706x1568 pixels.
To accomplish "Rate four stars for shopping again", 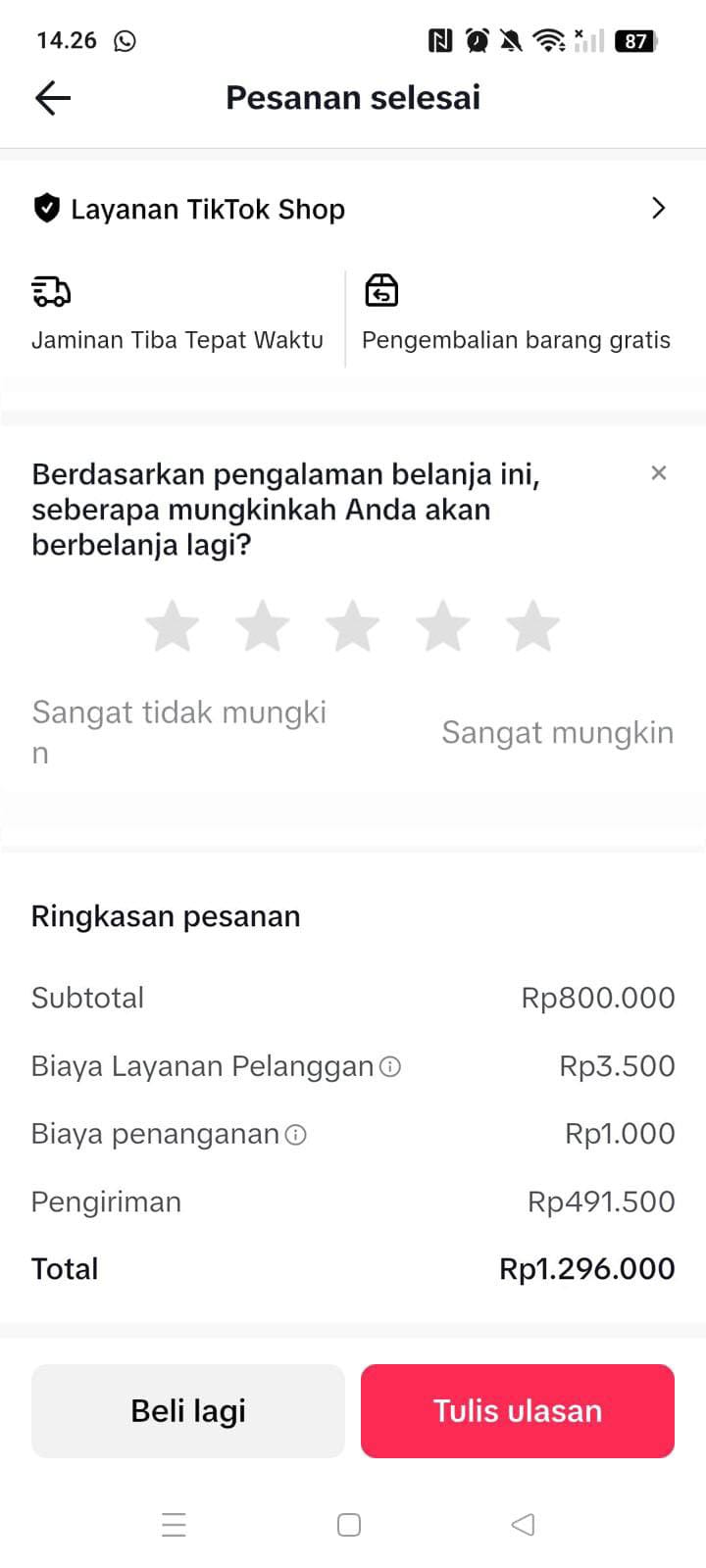I will [x=443, y=626].
